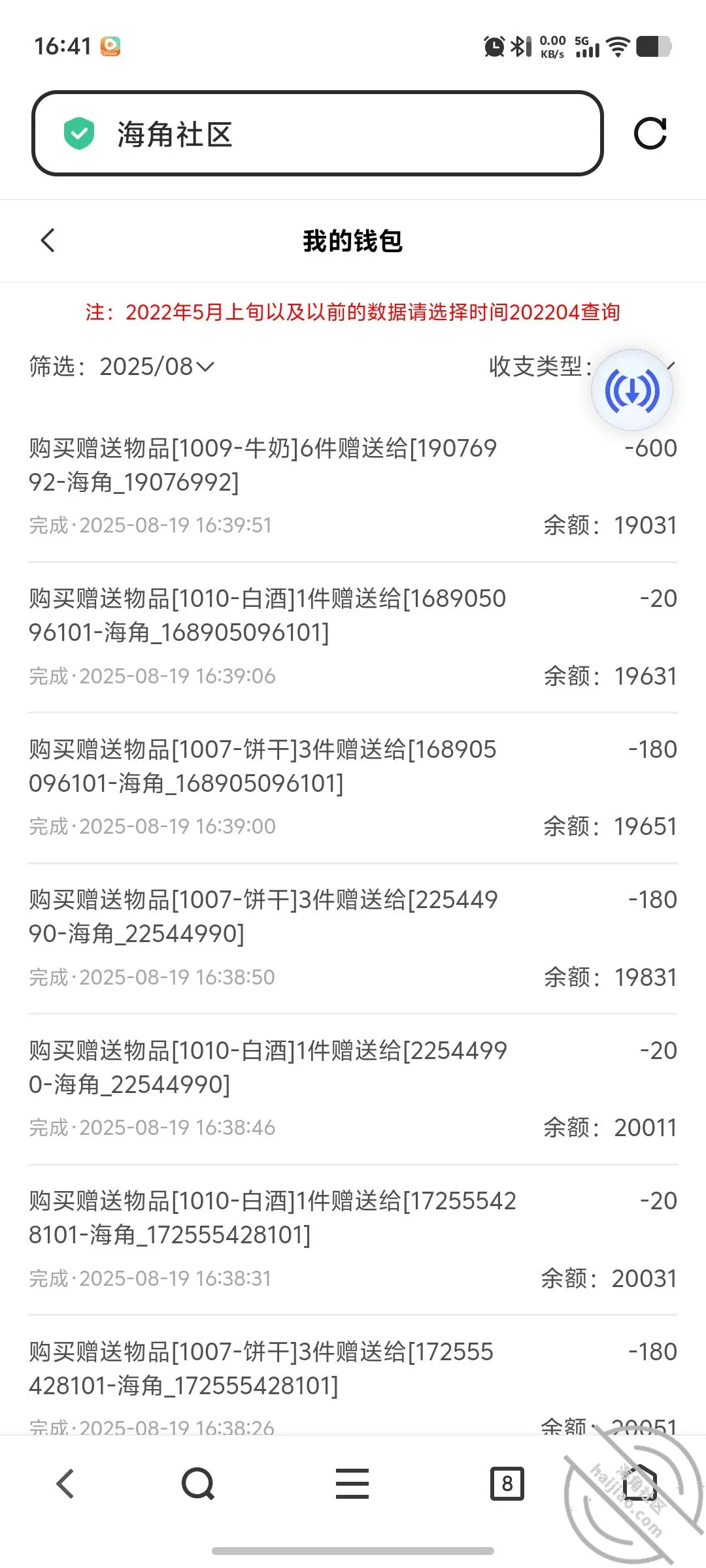This screenshot has height=1568, width=706.
Task: Open browser search from bottom bar
Action: [198, 1484]
